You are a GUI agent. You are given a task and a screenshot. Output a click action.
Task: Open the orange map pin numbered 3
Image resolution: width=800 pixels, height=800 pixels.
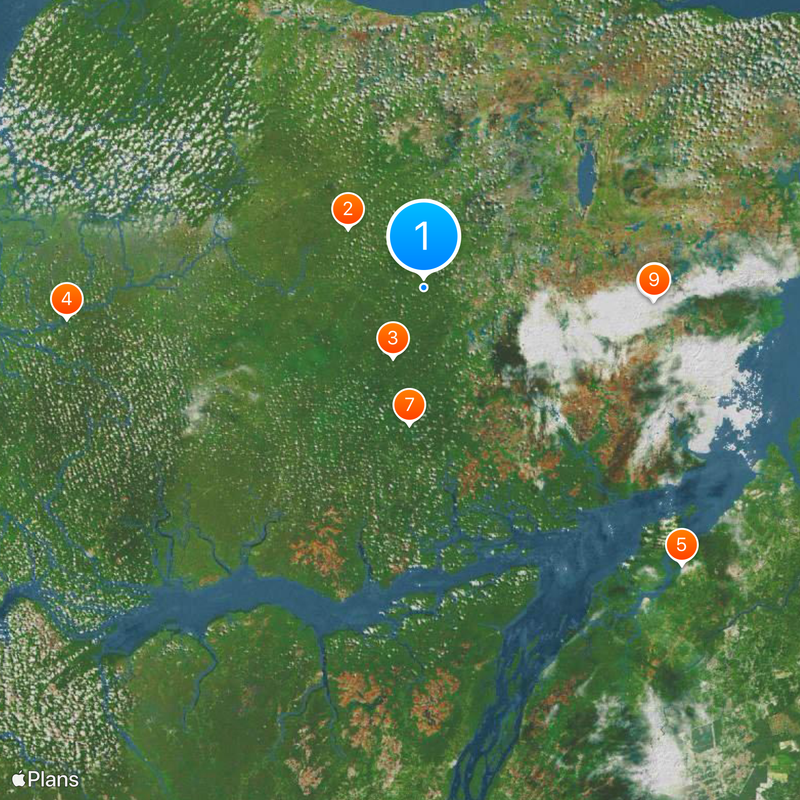392,338
